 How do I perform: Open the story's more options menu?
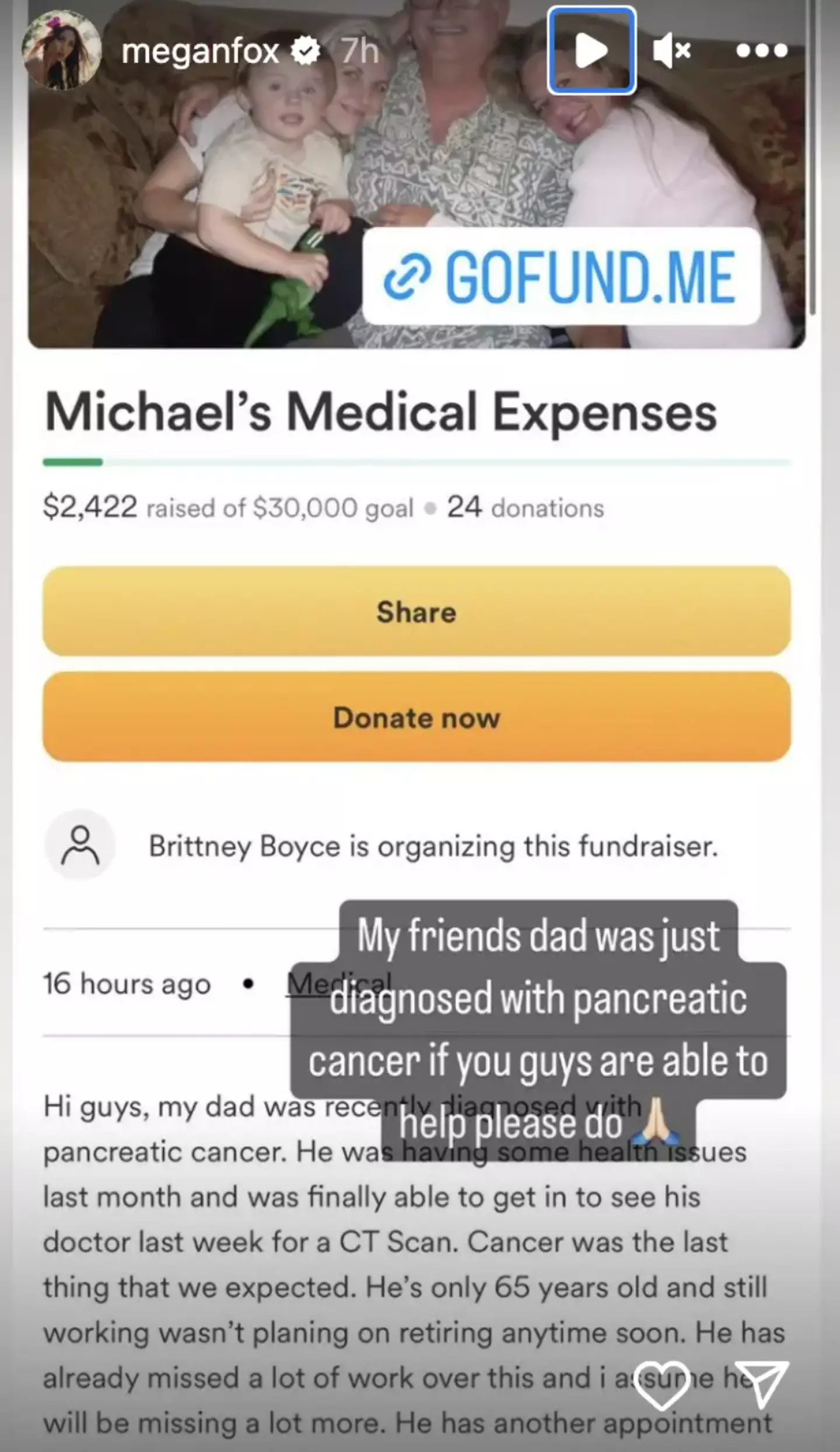(x=762, y=51)
